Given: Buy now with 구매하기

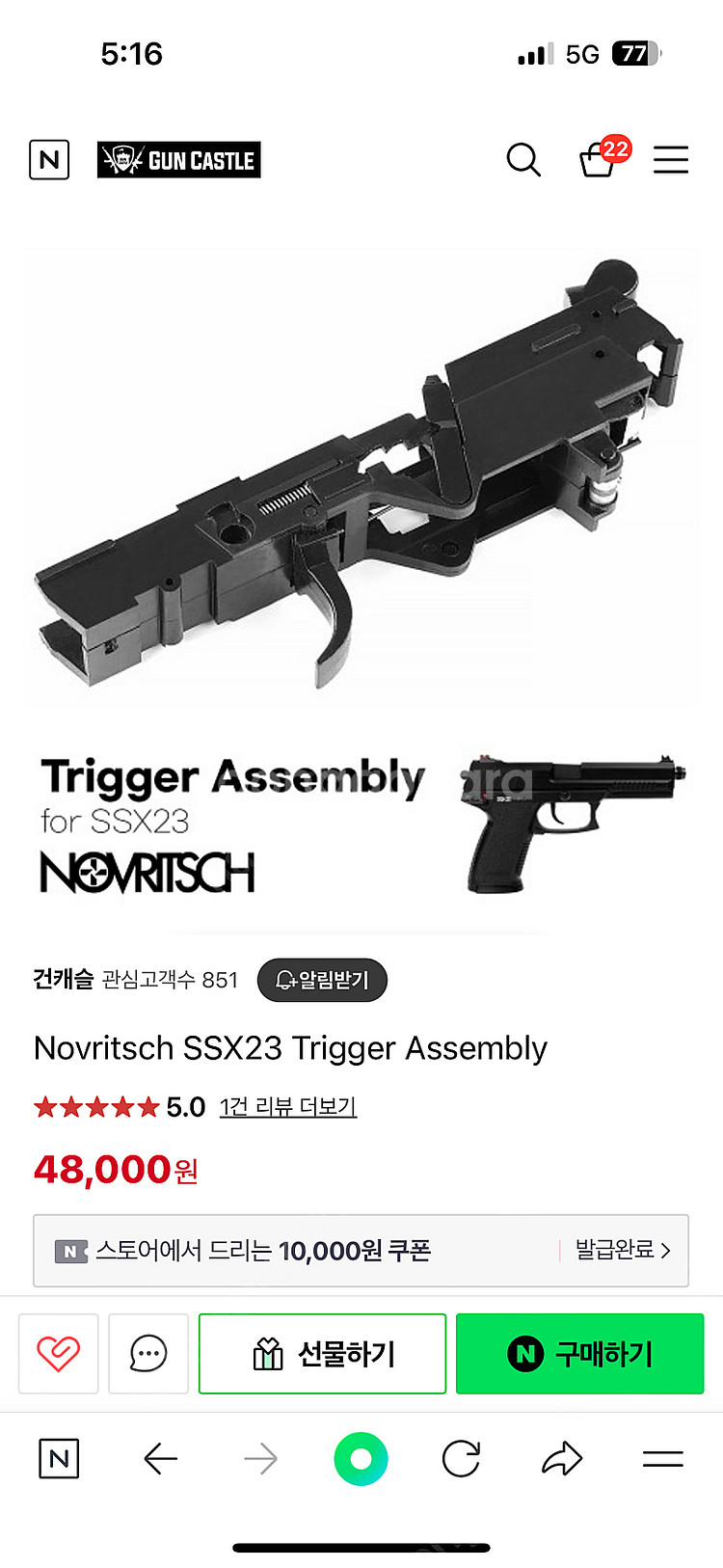Looking at the screenshot, I should coord(579,1354).
